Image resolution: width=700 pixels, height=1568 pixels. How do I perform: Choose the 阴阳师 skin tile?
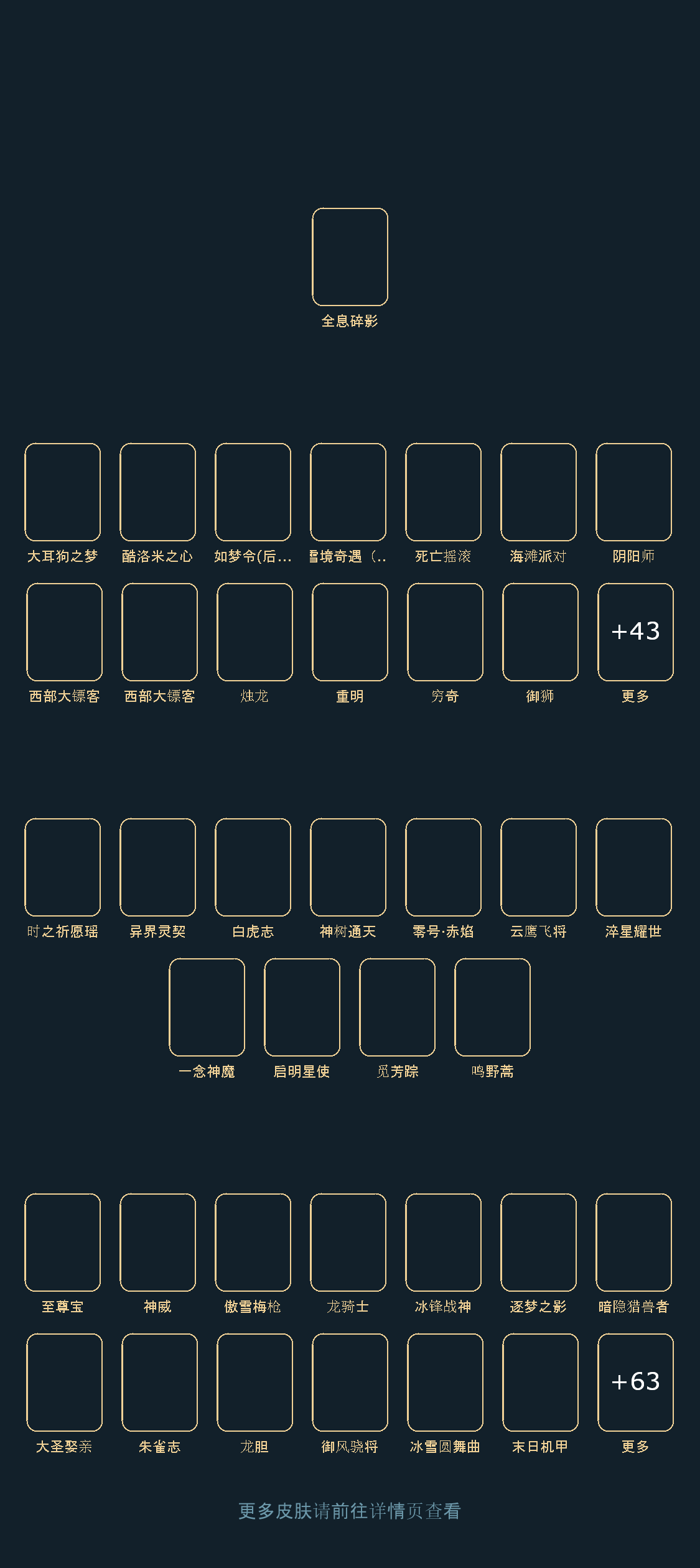[x=633, y=492]
